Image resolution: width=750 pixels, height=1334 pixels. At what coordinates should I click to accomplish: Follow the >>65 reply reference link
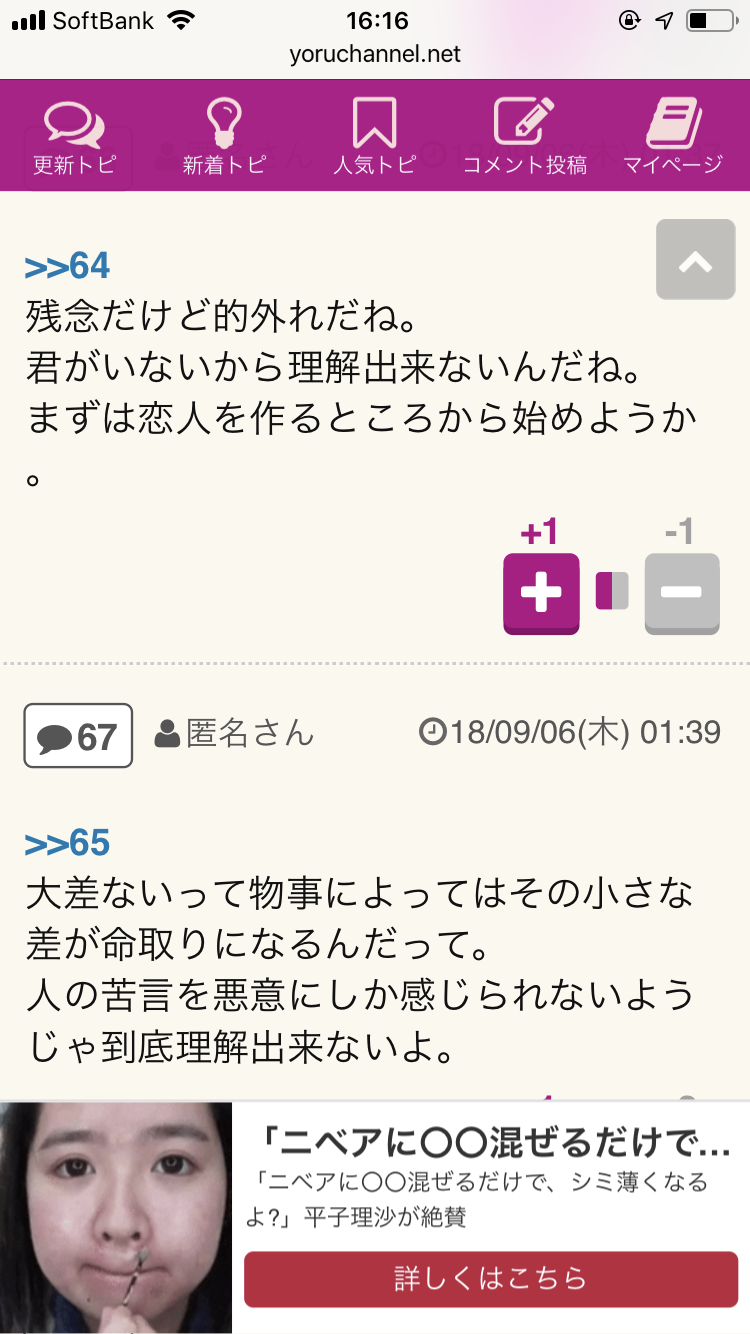point(67,843)
